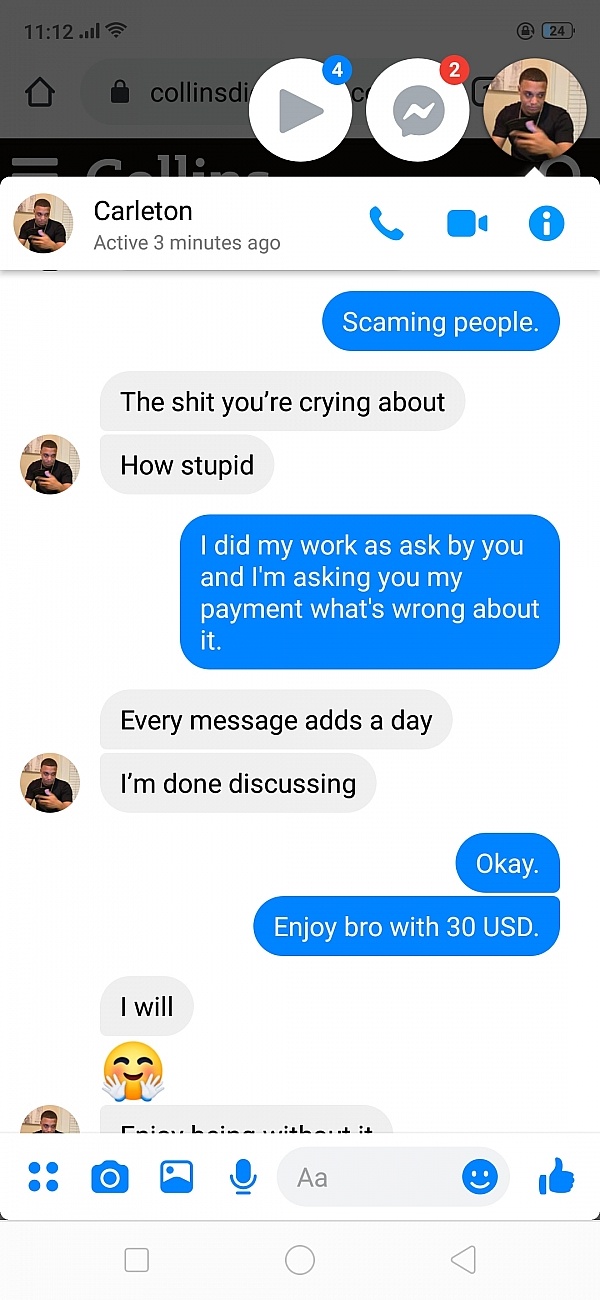Open the emoji picker smiley
The image size is (600, 1300).
480,1177
